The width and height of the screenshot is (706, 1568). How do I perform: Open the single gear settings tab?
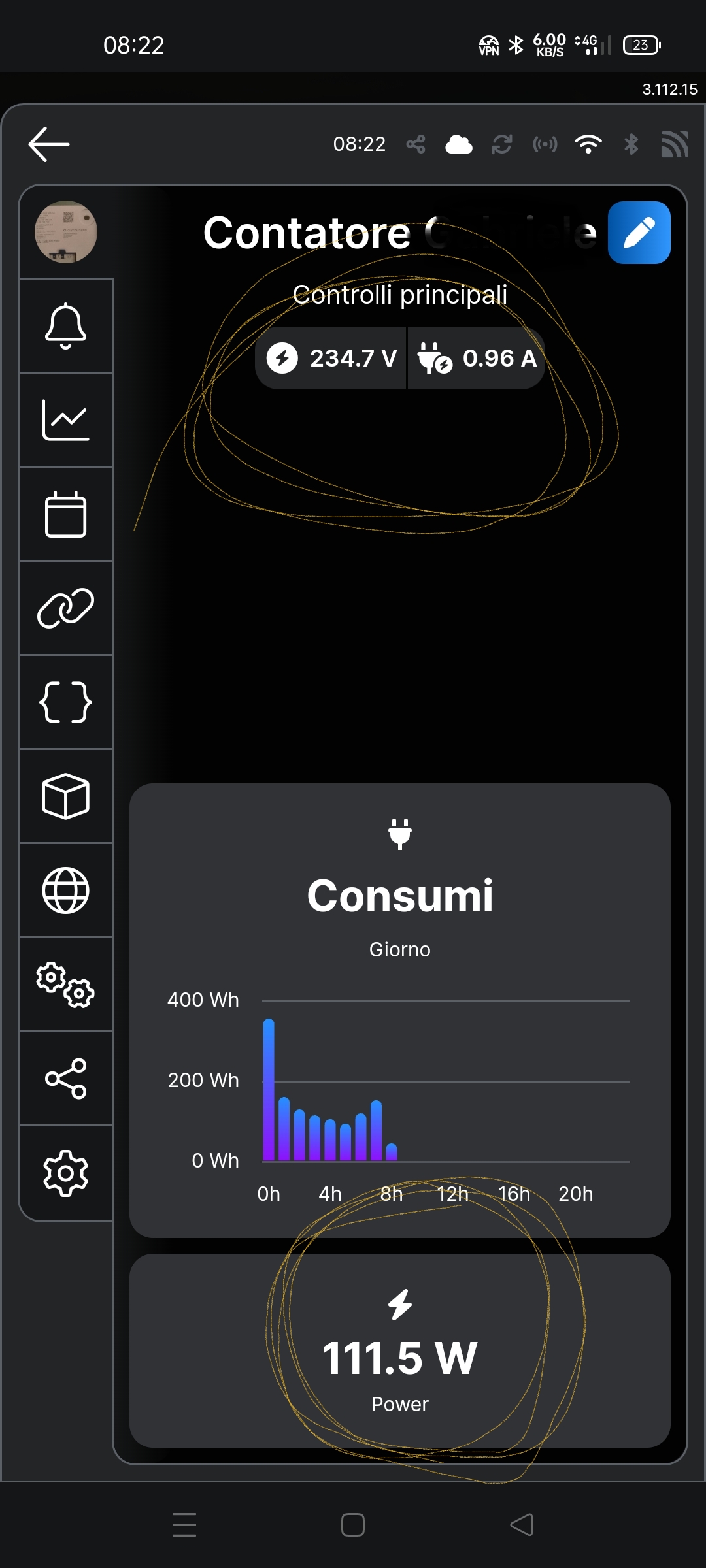(x=65, y=1173)
